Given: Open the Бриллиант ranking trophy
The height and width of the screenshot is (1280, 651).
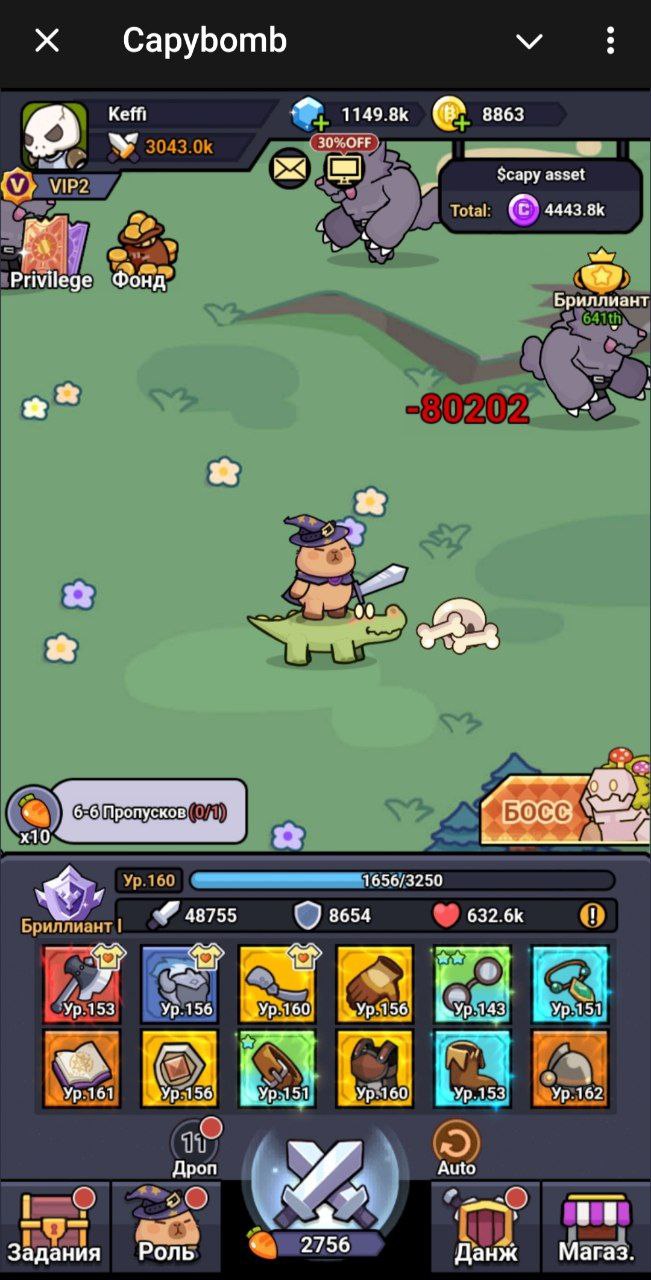Looking at the screenshot, I should coord(600,282).
